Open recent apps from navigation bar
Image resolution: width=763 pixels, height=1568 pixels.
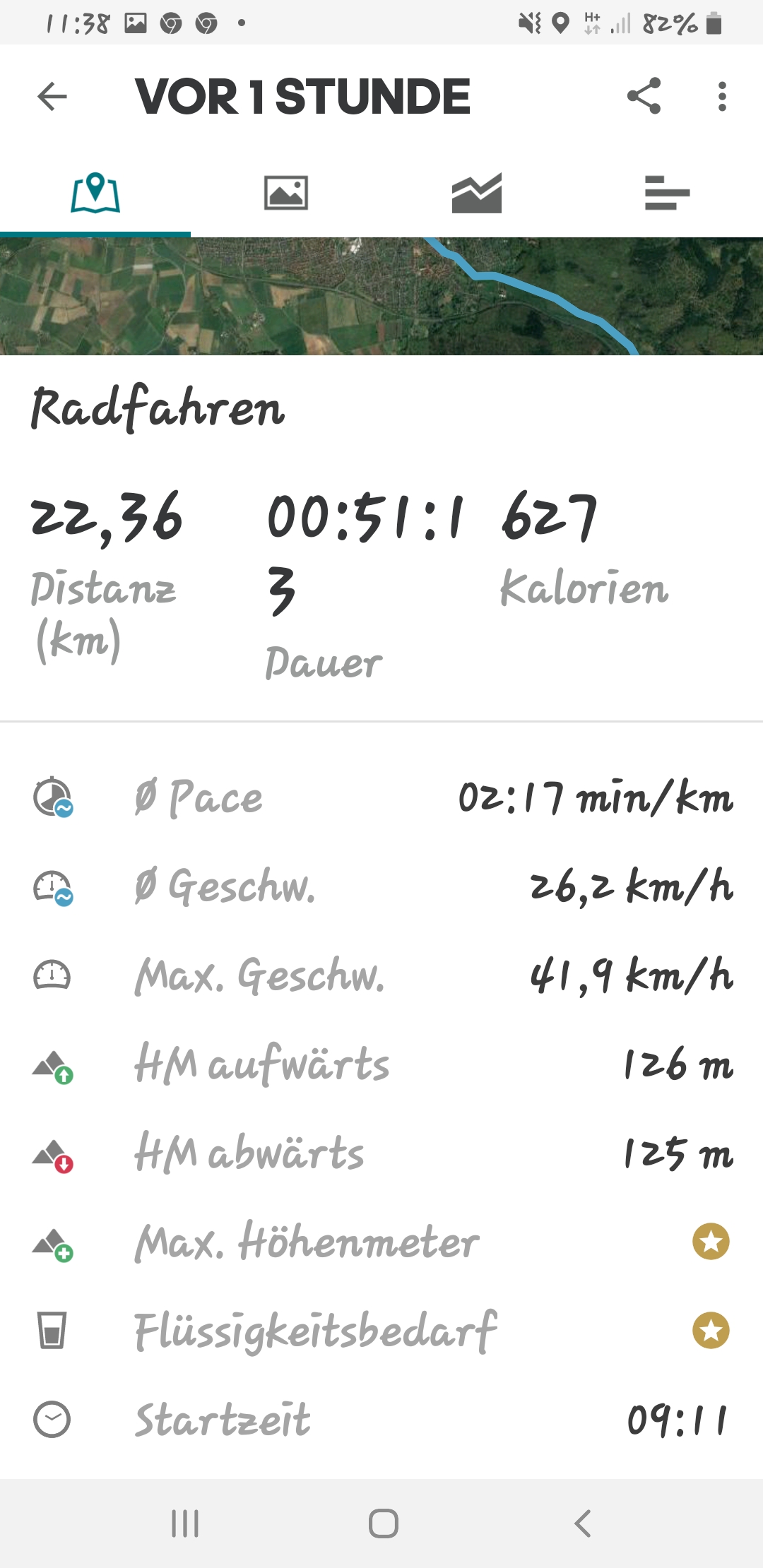click(x=185, y=1524)
